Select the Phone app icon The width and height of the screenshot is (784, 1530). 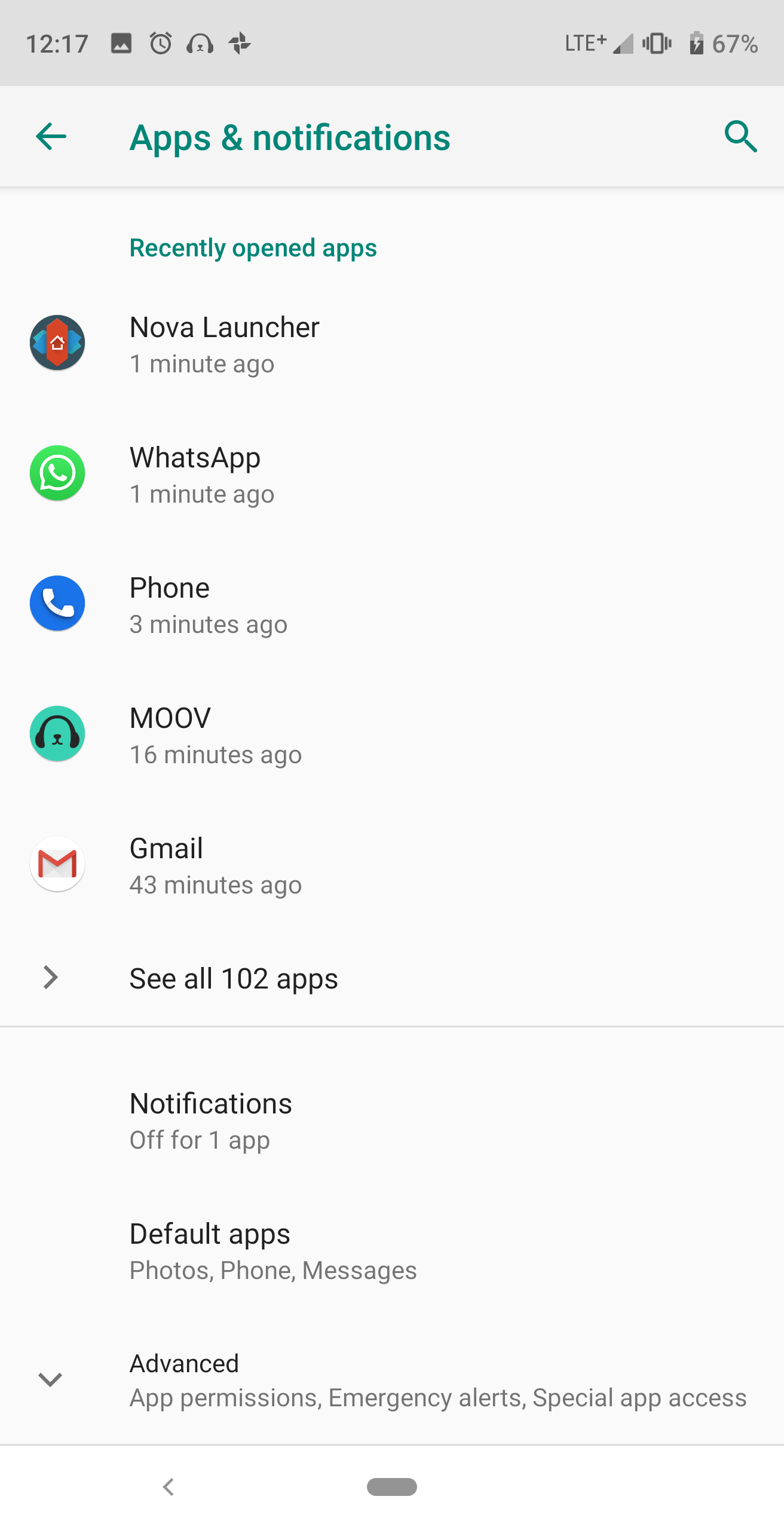point(57,603)
